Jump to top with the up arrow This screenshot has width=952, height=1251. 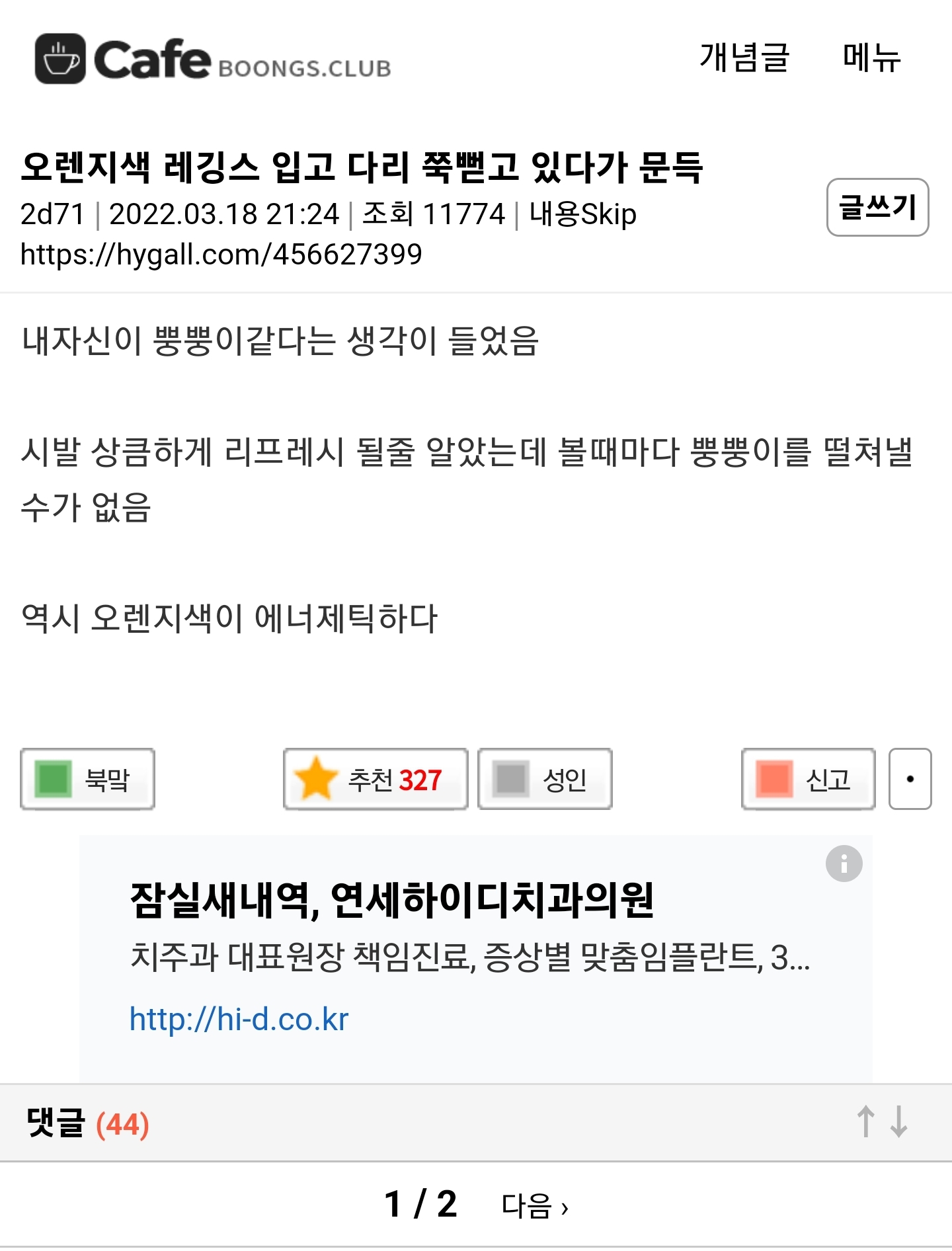click(865, 1122)
